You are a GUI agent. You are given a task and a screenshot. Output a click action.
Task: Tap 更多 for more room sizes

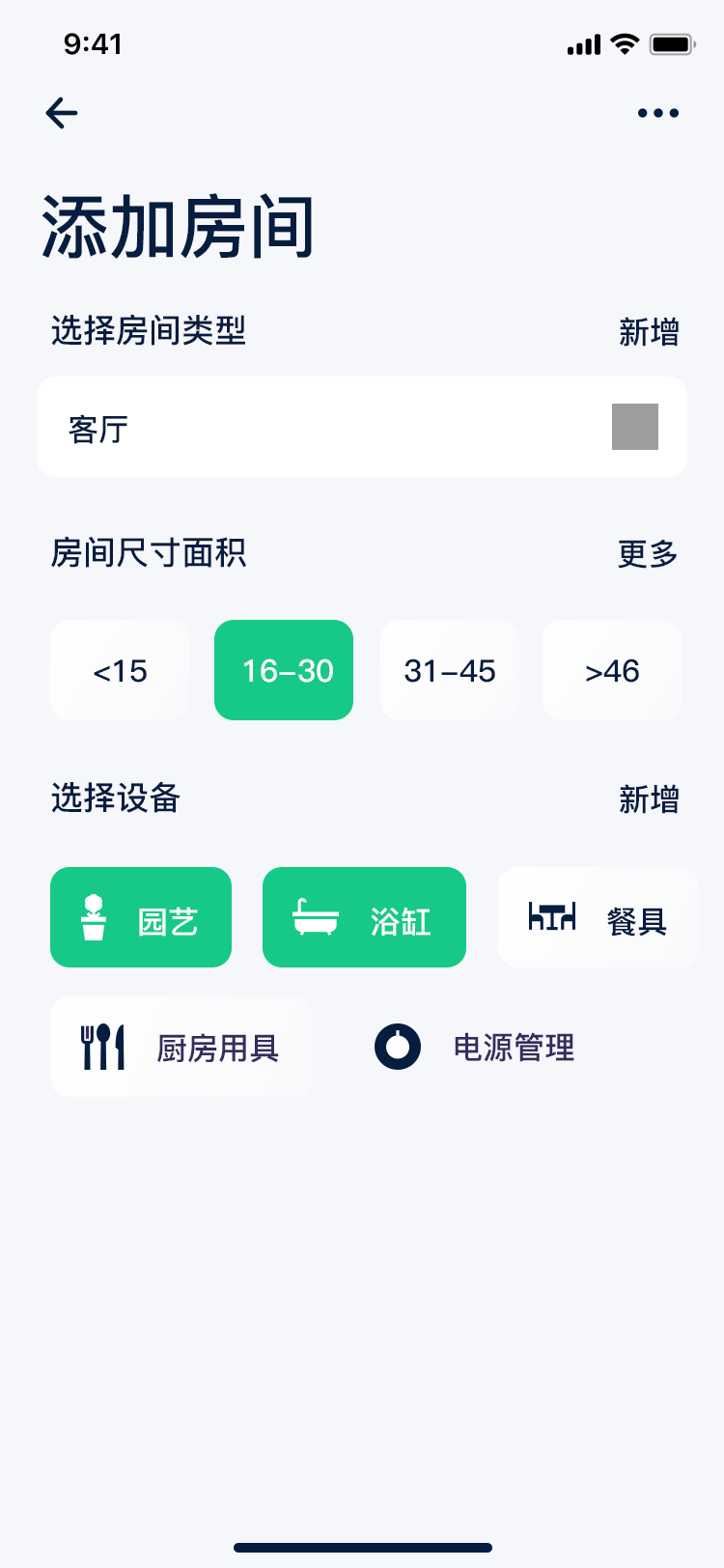click(x=648, y=554)
